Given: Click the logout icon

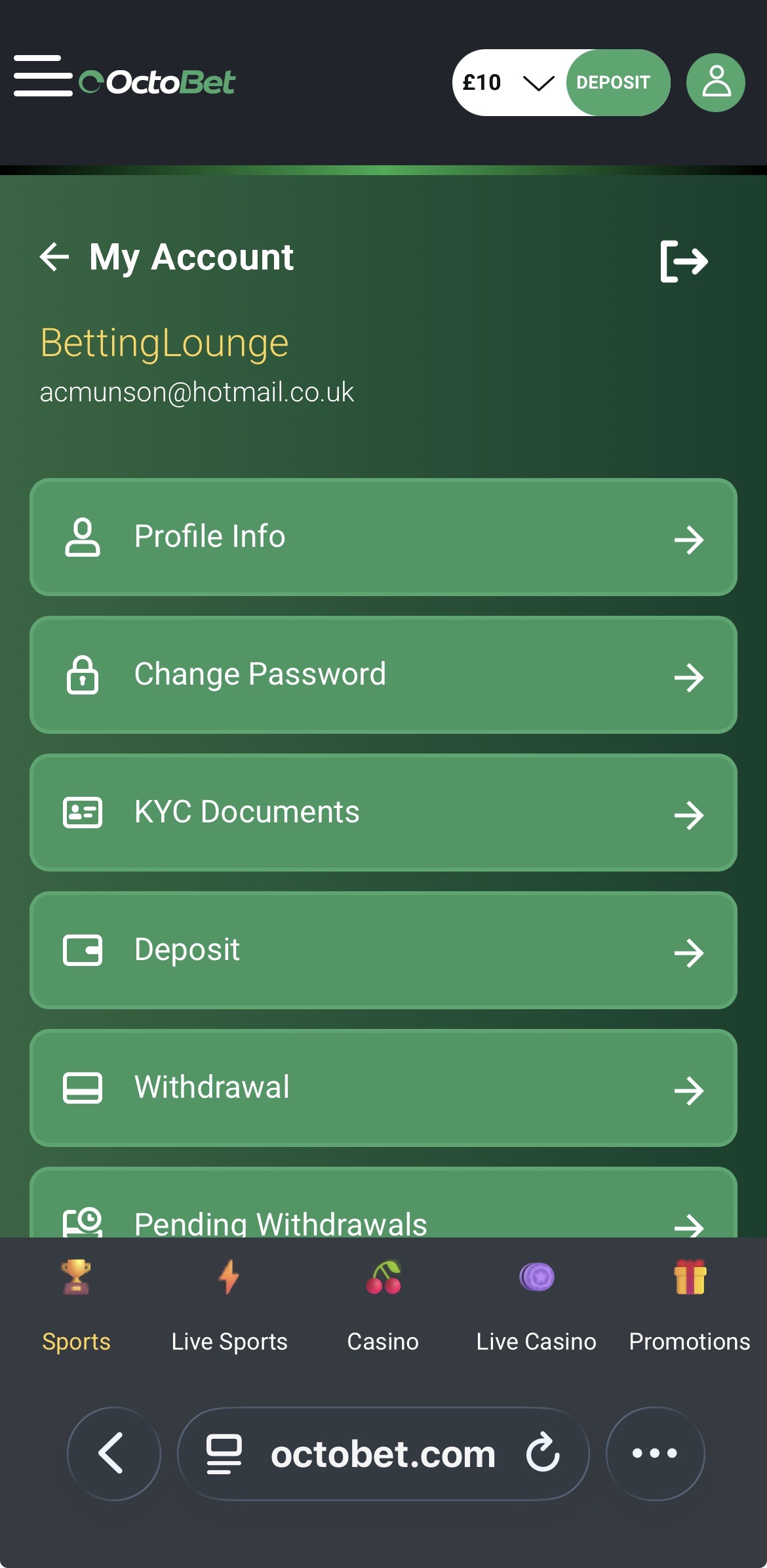Looking at the screenshot, I should click(683, 260).
